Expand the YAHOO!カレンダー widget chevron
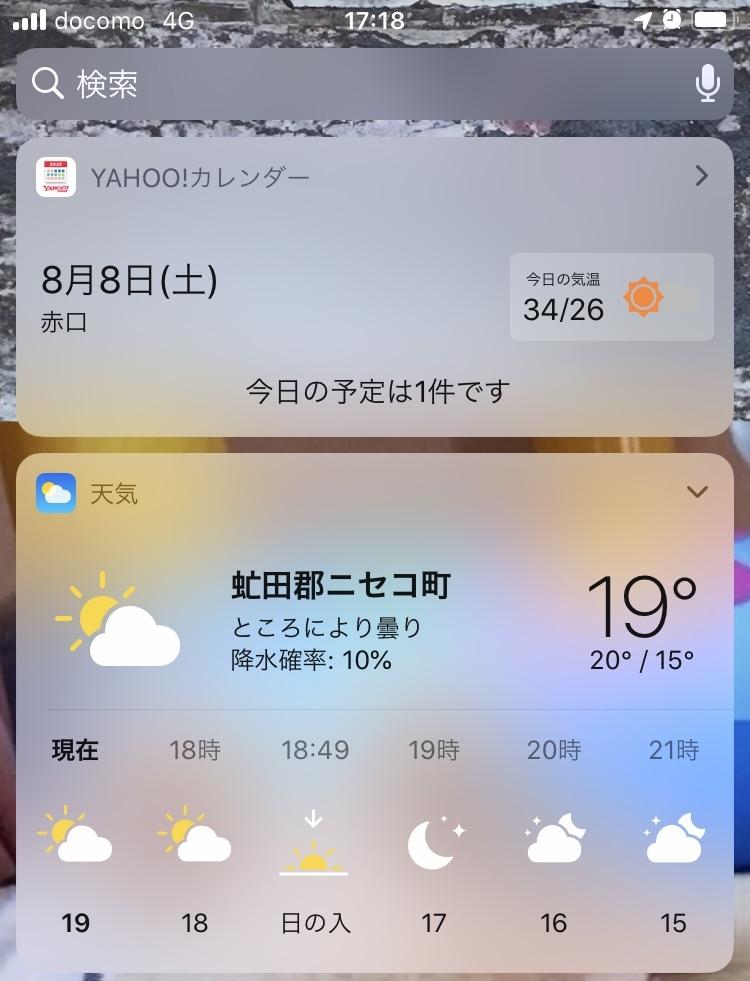Screen dimensions: 750x981 point(701,177)
